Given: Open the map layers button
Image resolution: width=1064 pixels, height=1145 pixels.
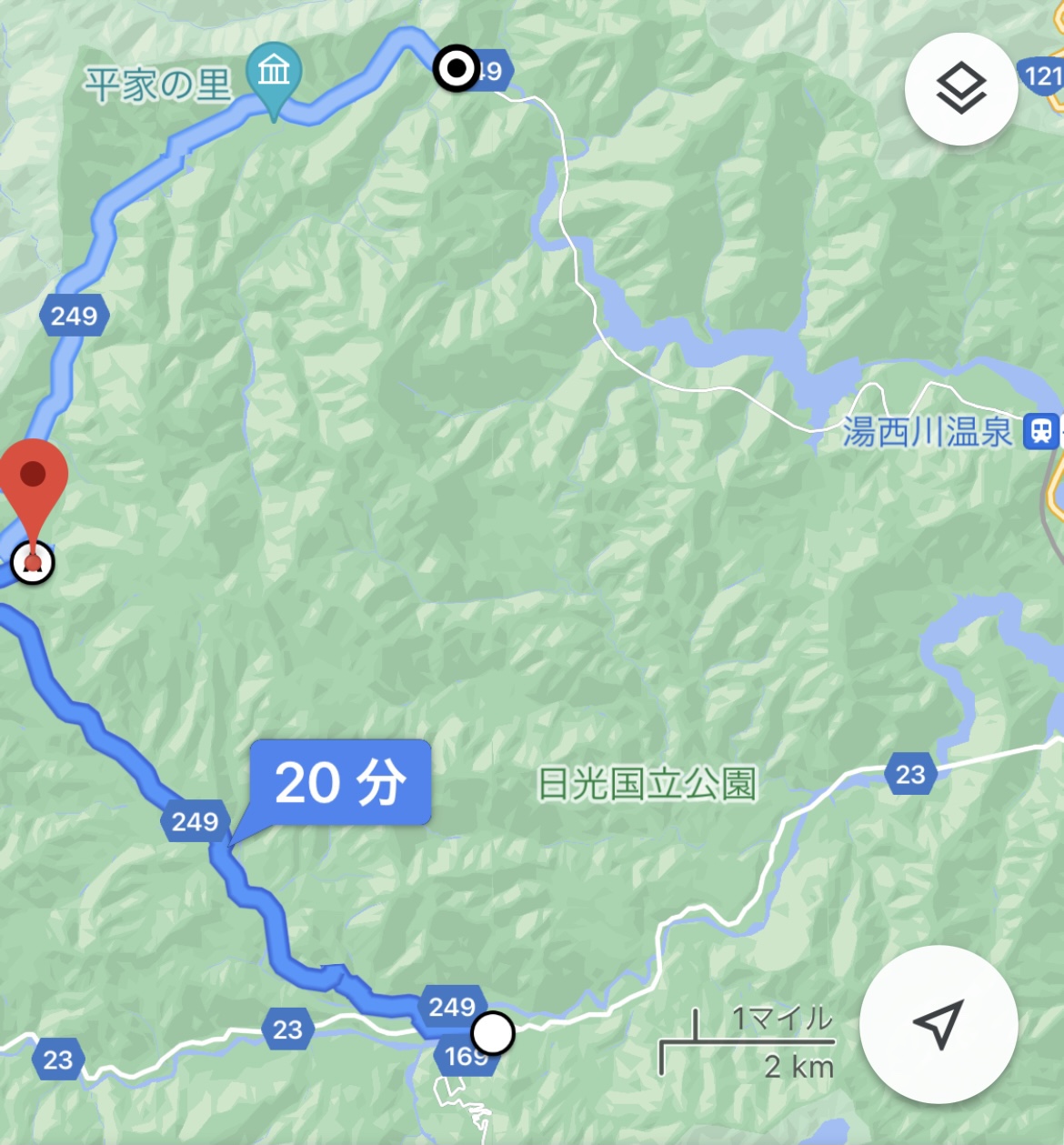Looking at the screenshot, I should [x=960, y=89].
